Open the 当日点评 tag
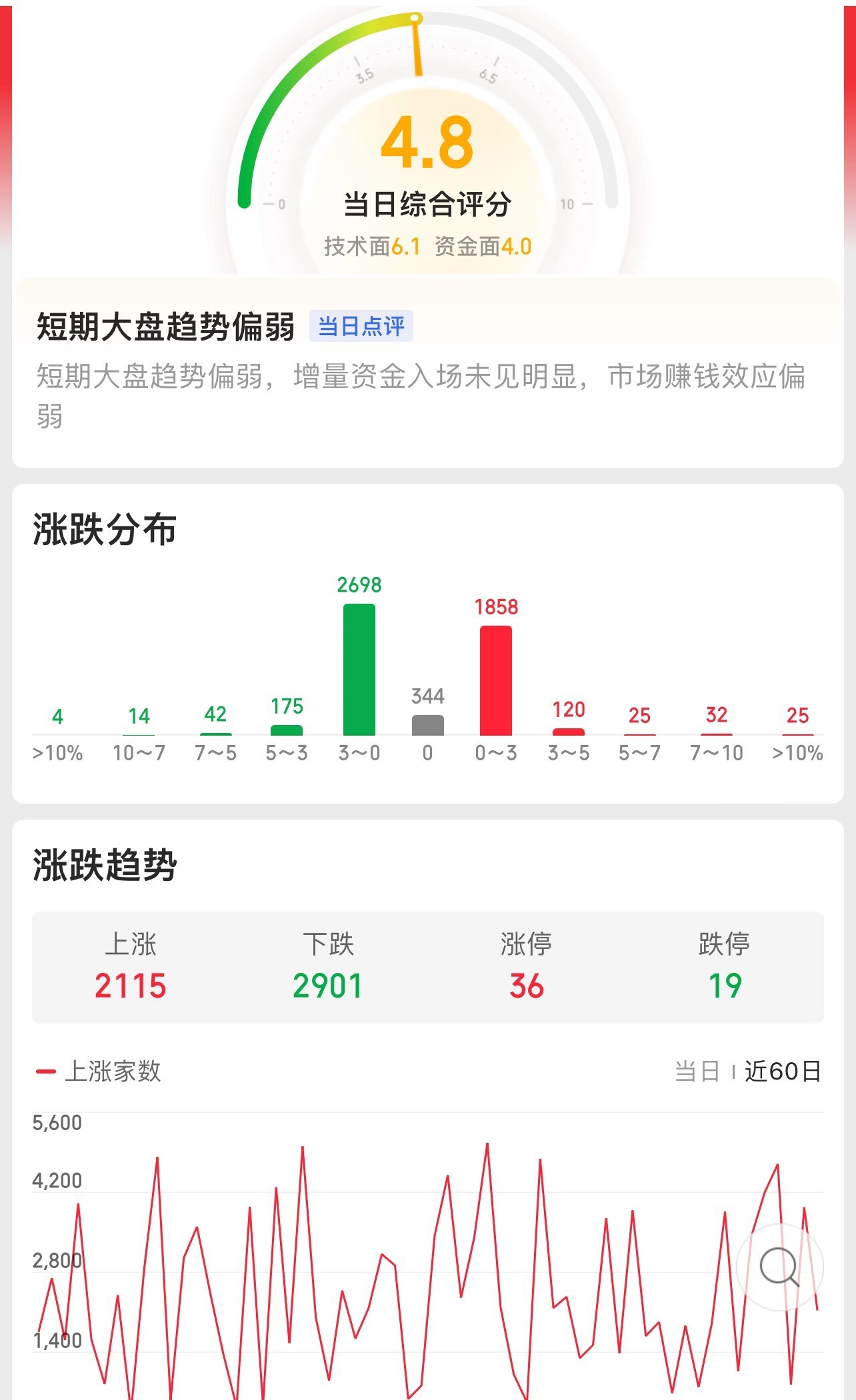 coord(361,327)
